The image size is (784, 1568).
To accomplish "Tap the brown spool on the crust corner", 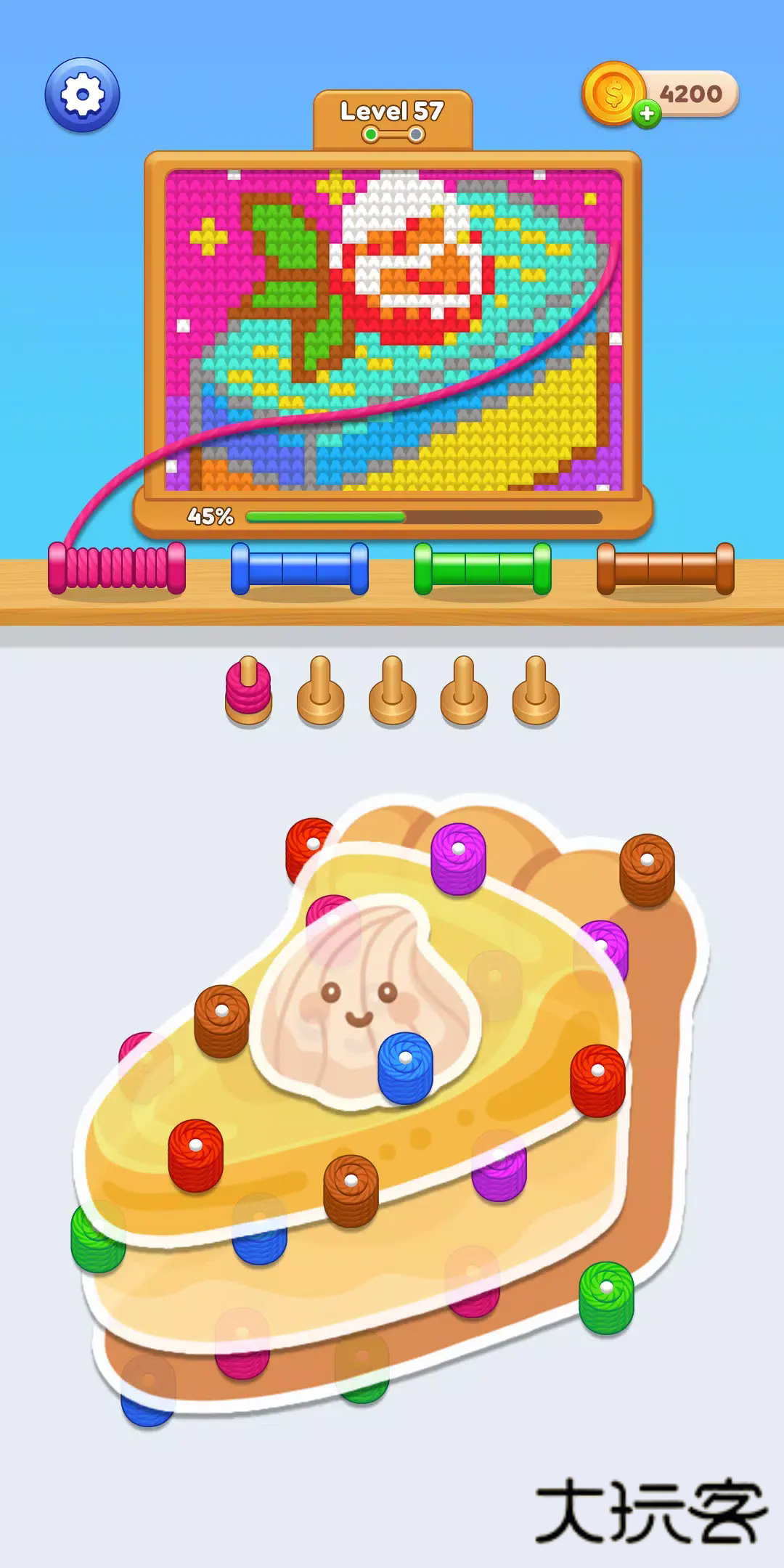I will point(647,869).
